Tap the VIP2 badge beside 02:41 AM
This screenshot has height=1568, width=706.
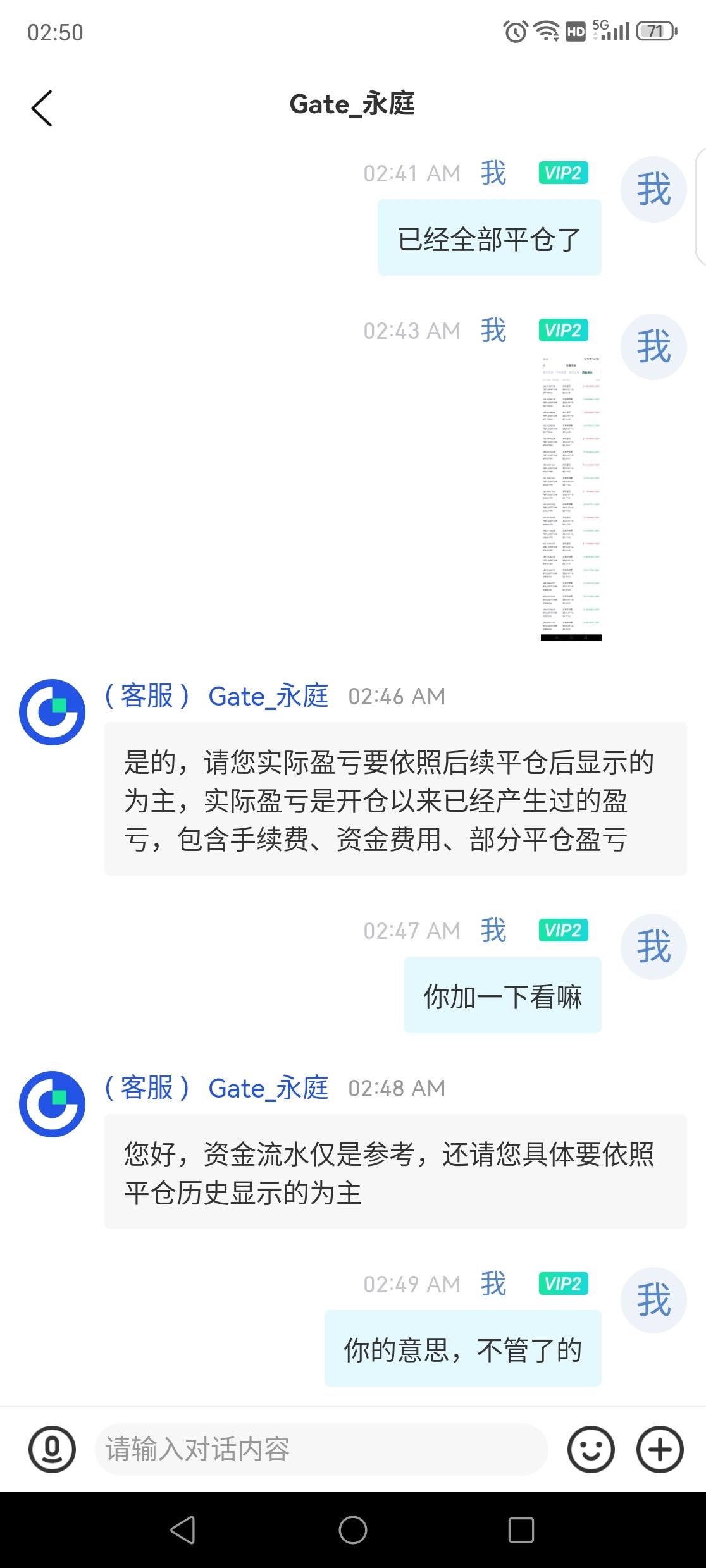[562, 172]
